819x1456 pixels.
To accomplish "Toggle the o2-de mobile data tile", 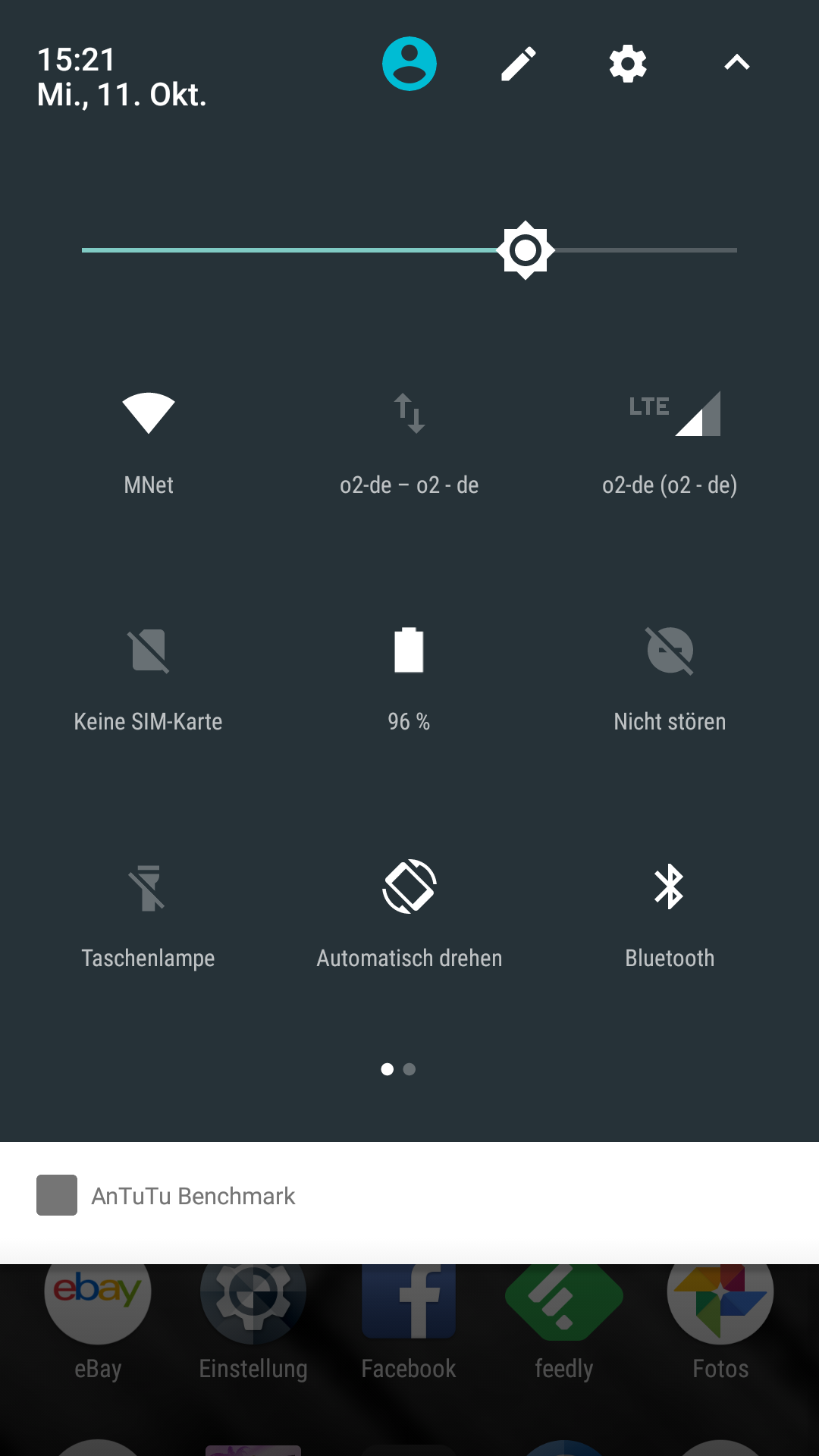I will 409,413.
